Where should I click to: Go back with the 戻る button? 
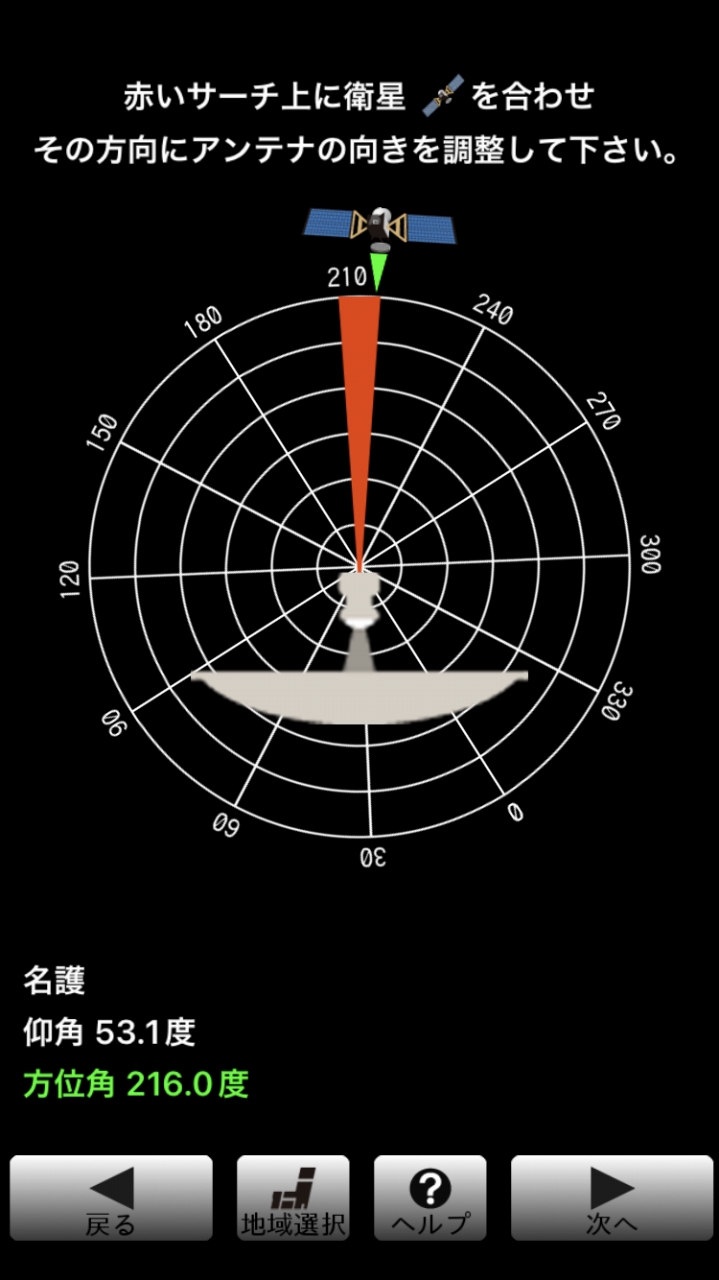(111, 1198)
